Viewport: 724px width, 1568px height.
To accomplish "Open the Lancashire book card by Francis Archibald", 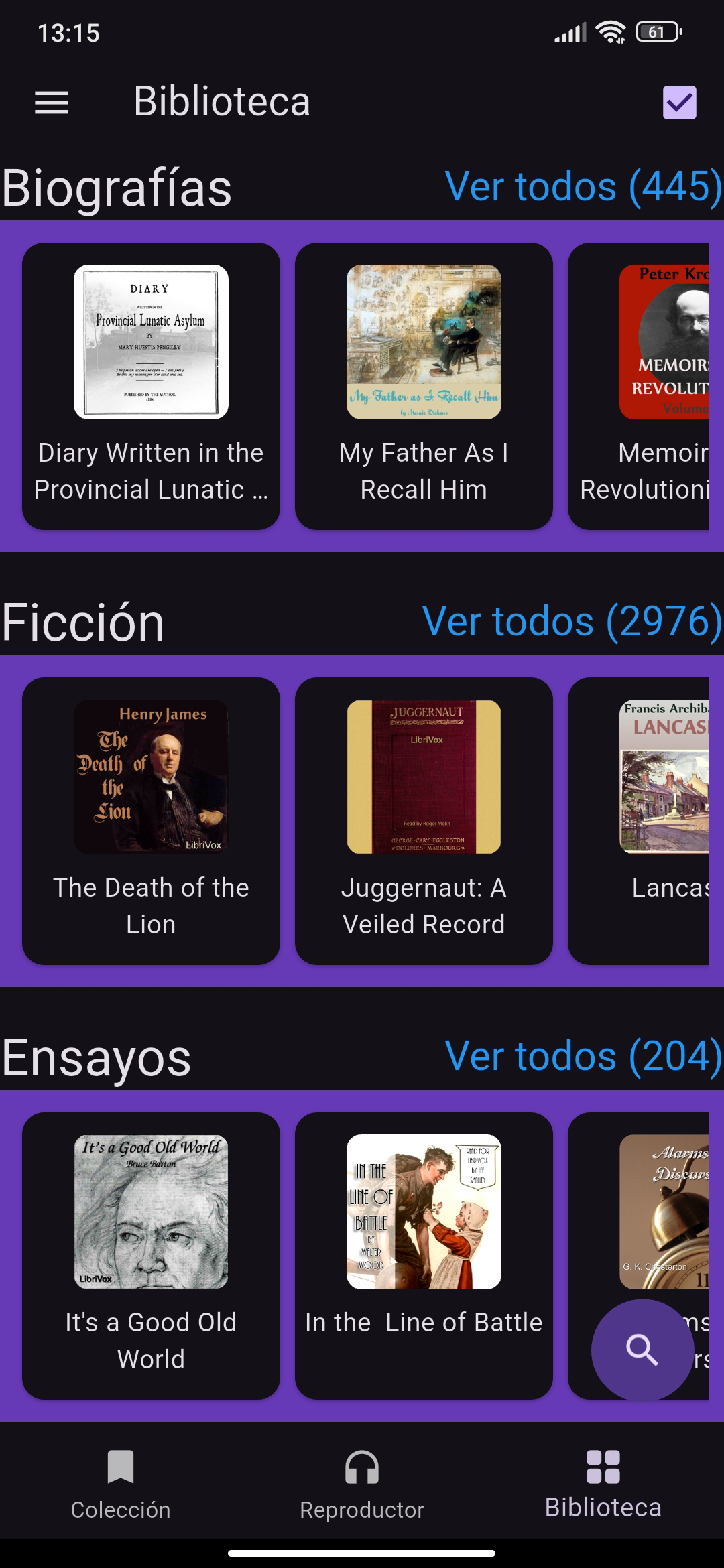I will tap(640, 821).
